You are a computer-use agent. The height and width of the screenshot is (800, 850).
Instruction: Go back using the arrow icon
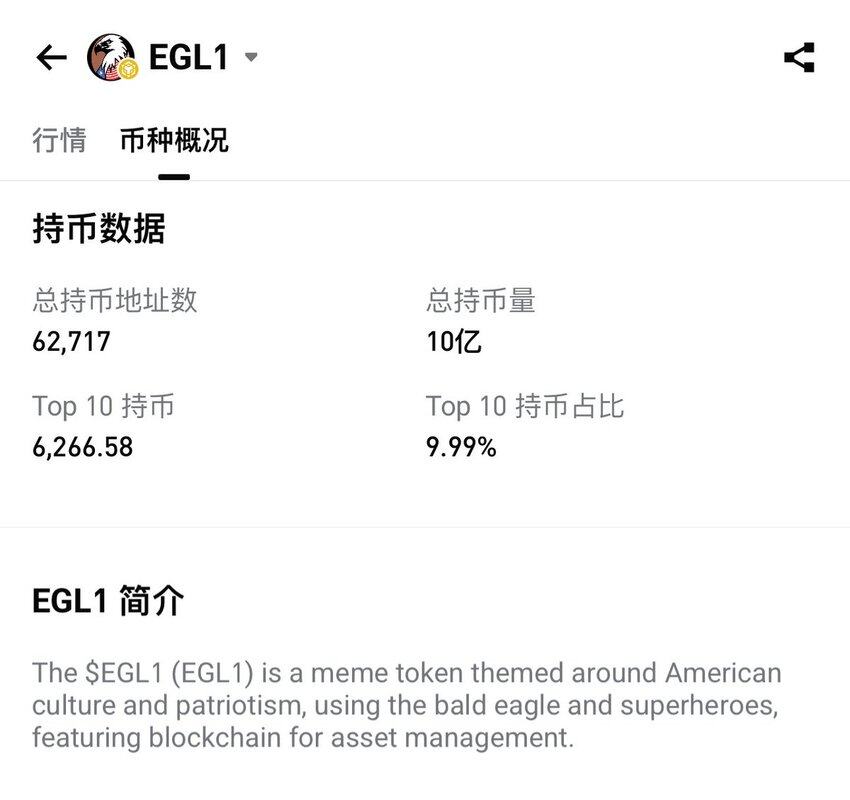[x=51, y=58]
